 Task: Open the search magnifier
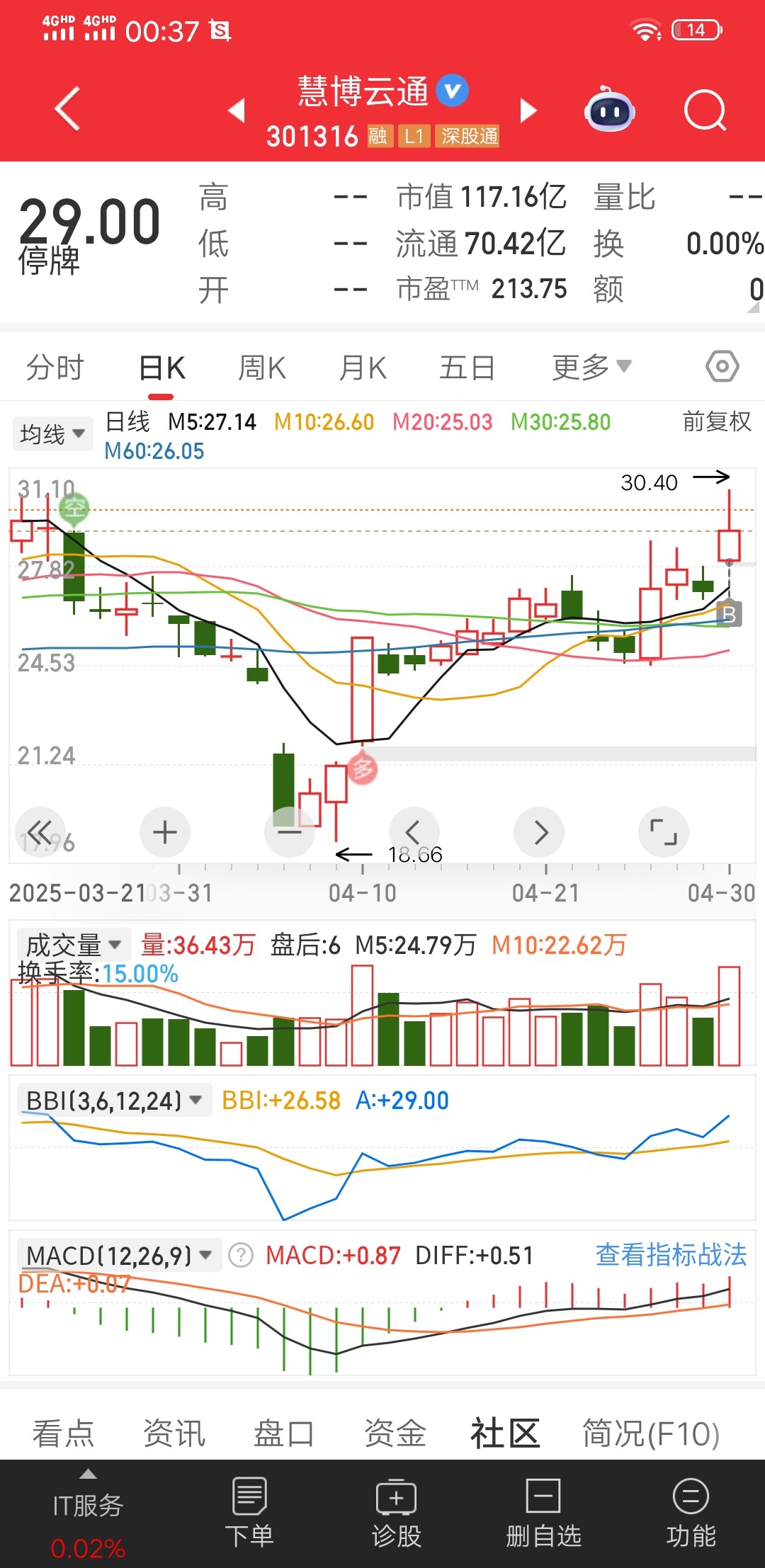pyautogui.click(x=705, y=111)
